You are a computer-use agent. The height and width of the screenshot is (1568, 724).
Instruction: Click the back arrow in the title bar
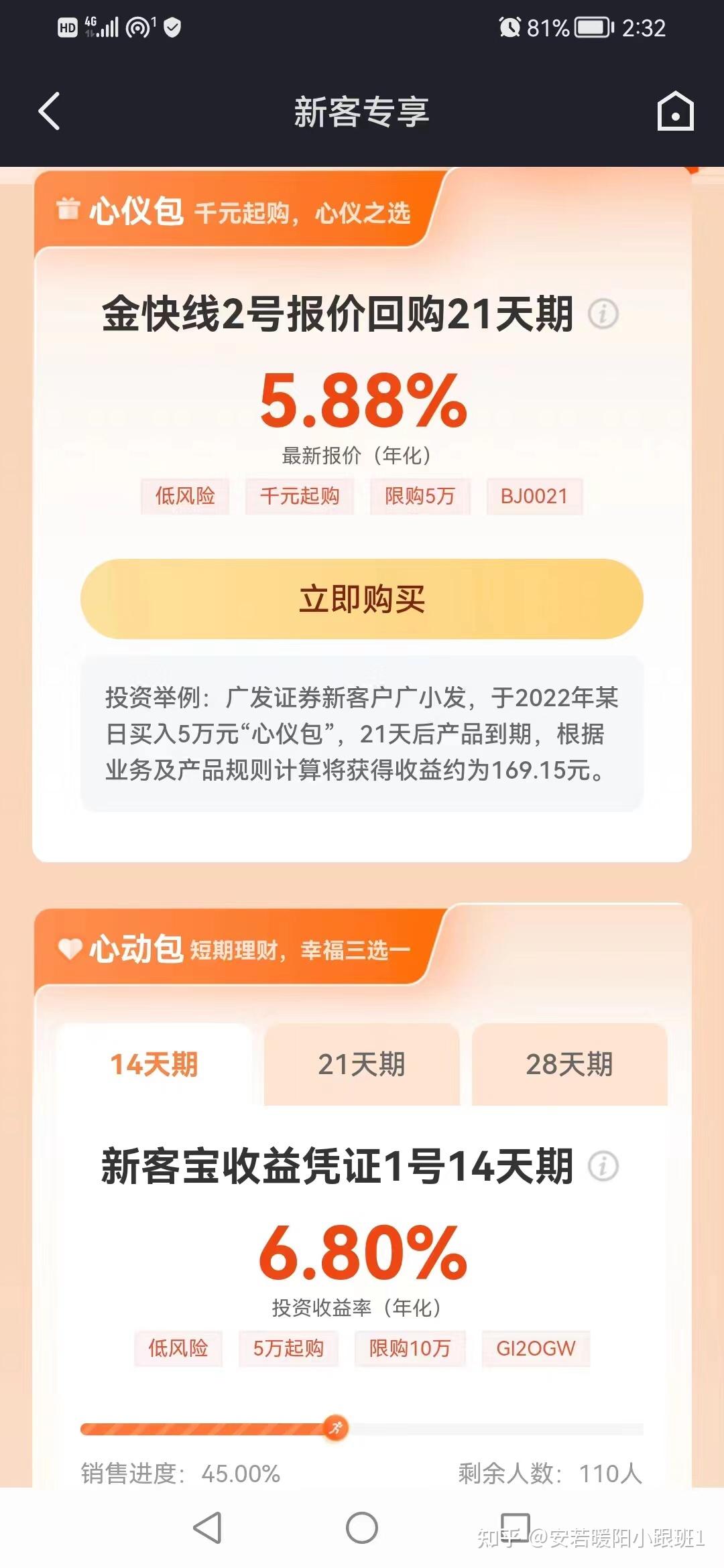tap(48, 111)
